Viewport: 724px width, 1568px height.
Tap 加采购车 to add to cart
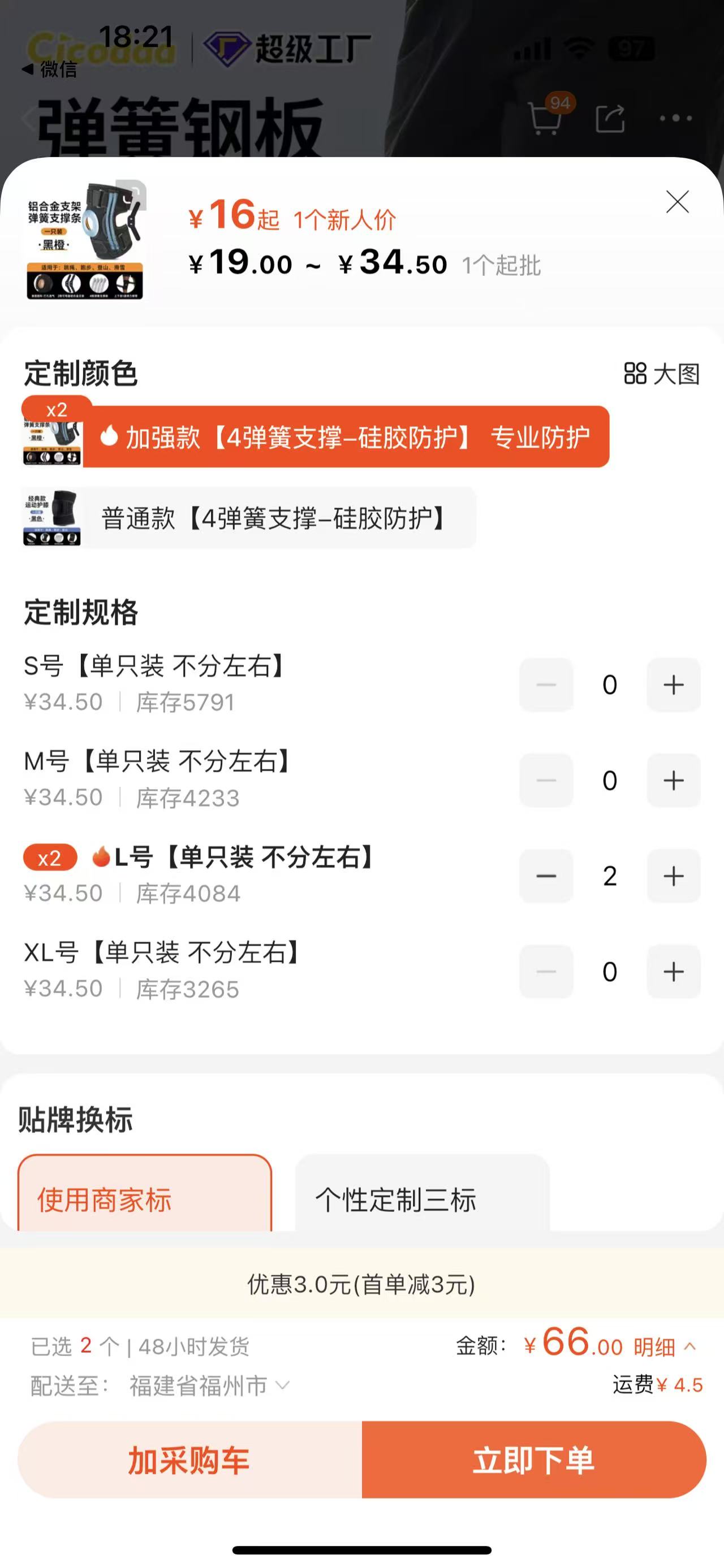point(189,1460)
